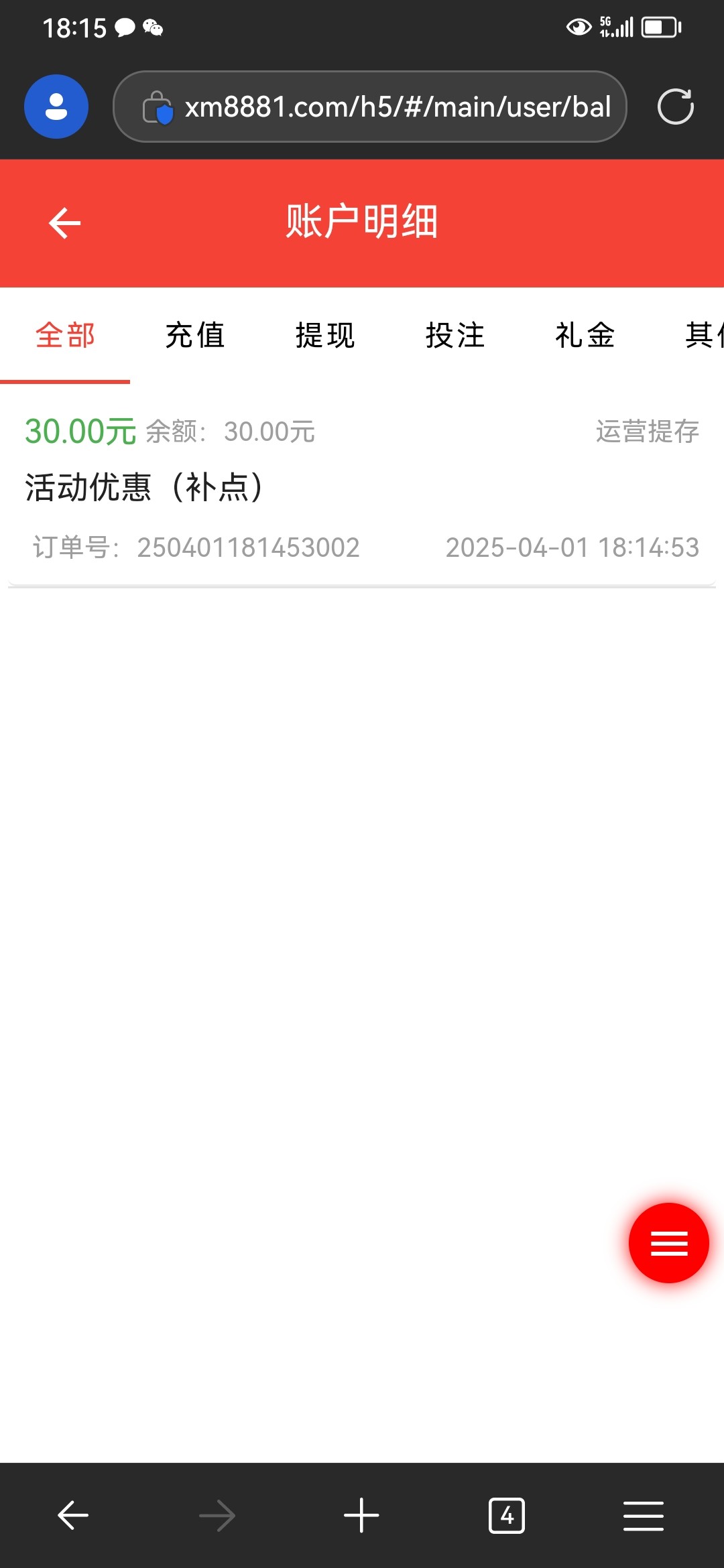Select the 全部 tab

[65, 335]
